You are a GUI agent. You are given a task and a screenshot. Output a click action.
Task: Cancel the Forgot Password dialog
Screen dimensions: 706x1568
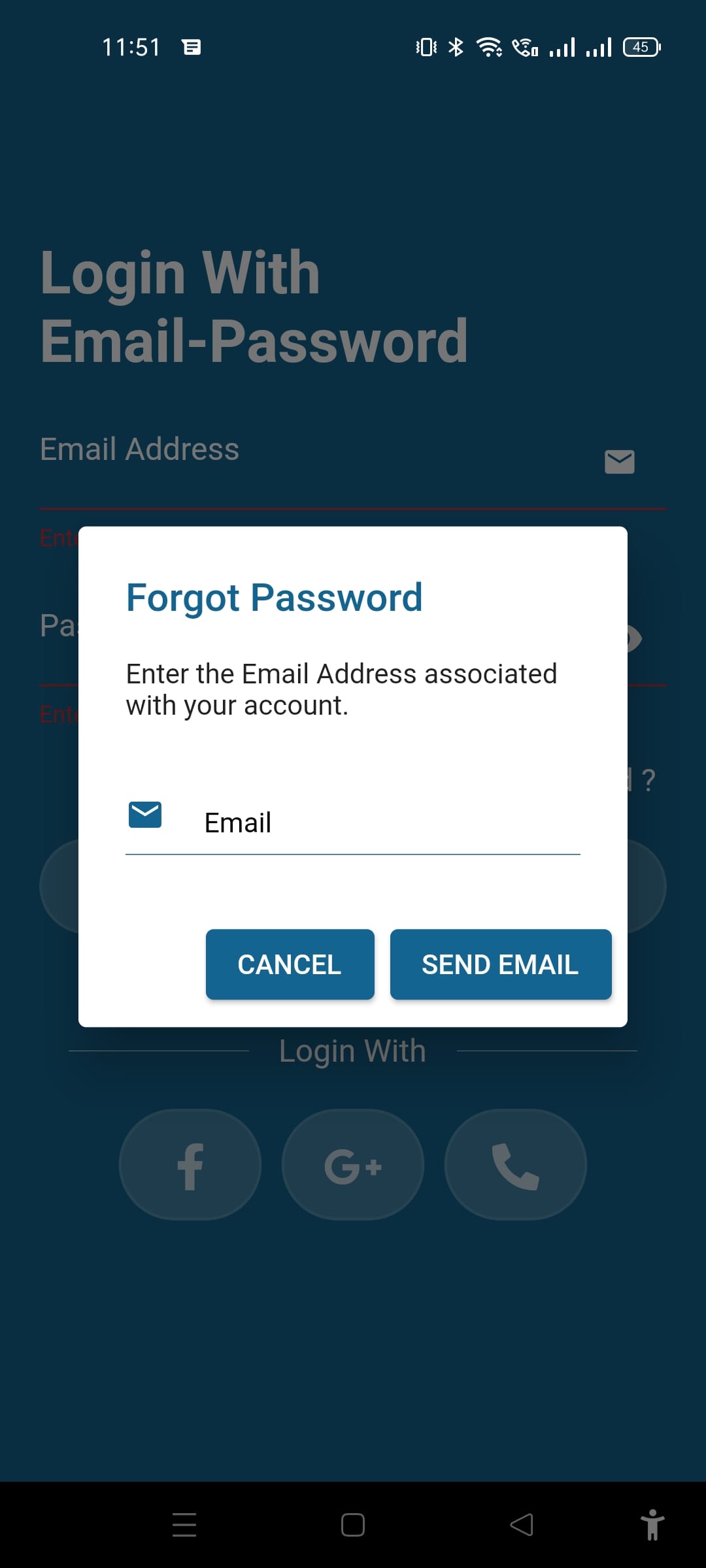[290, 964]
